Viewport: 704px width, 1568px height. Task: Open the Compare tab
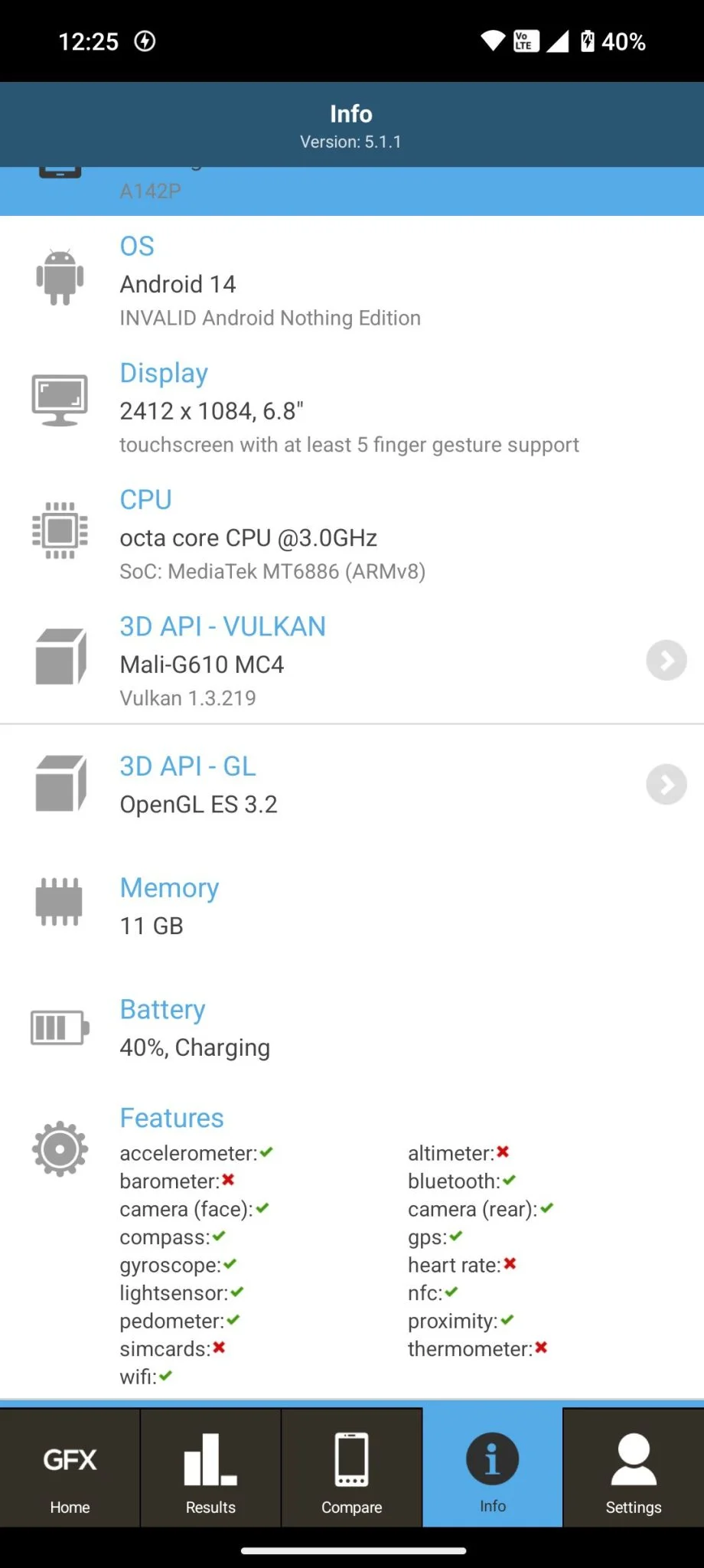352,1468
